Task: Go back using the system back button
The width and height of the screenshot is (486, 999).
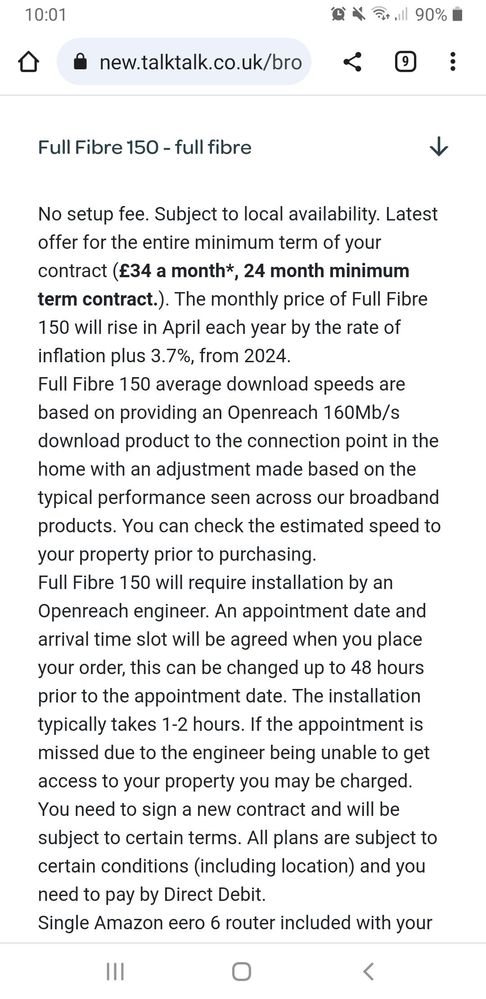Action: 368,972
